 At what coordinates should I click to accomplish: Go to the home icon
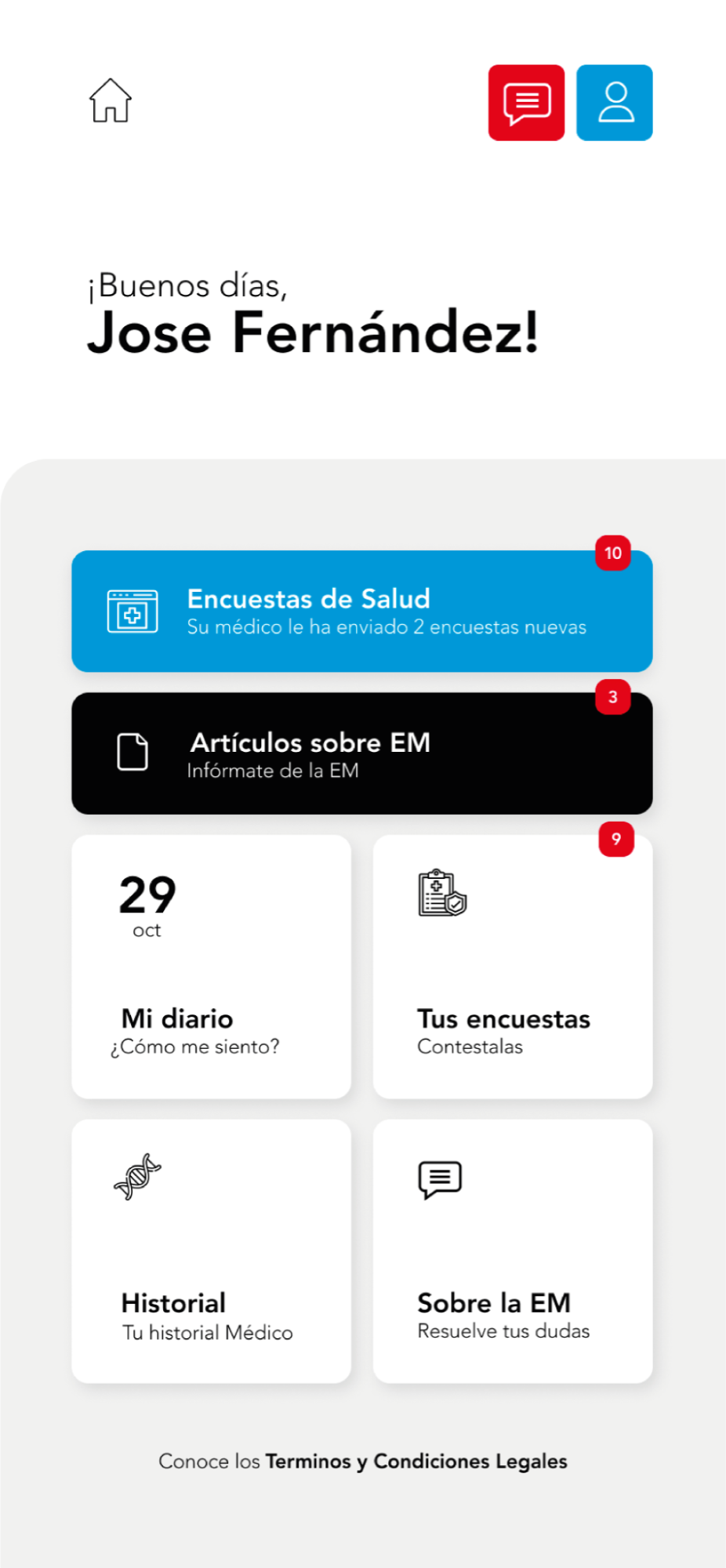point(110,101)
